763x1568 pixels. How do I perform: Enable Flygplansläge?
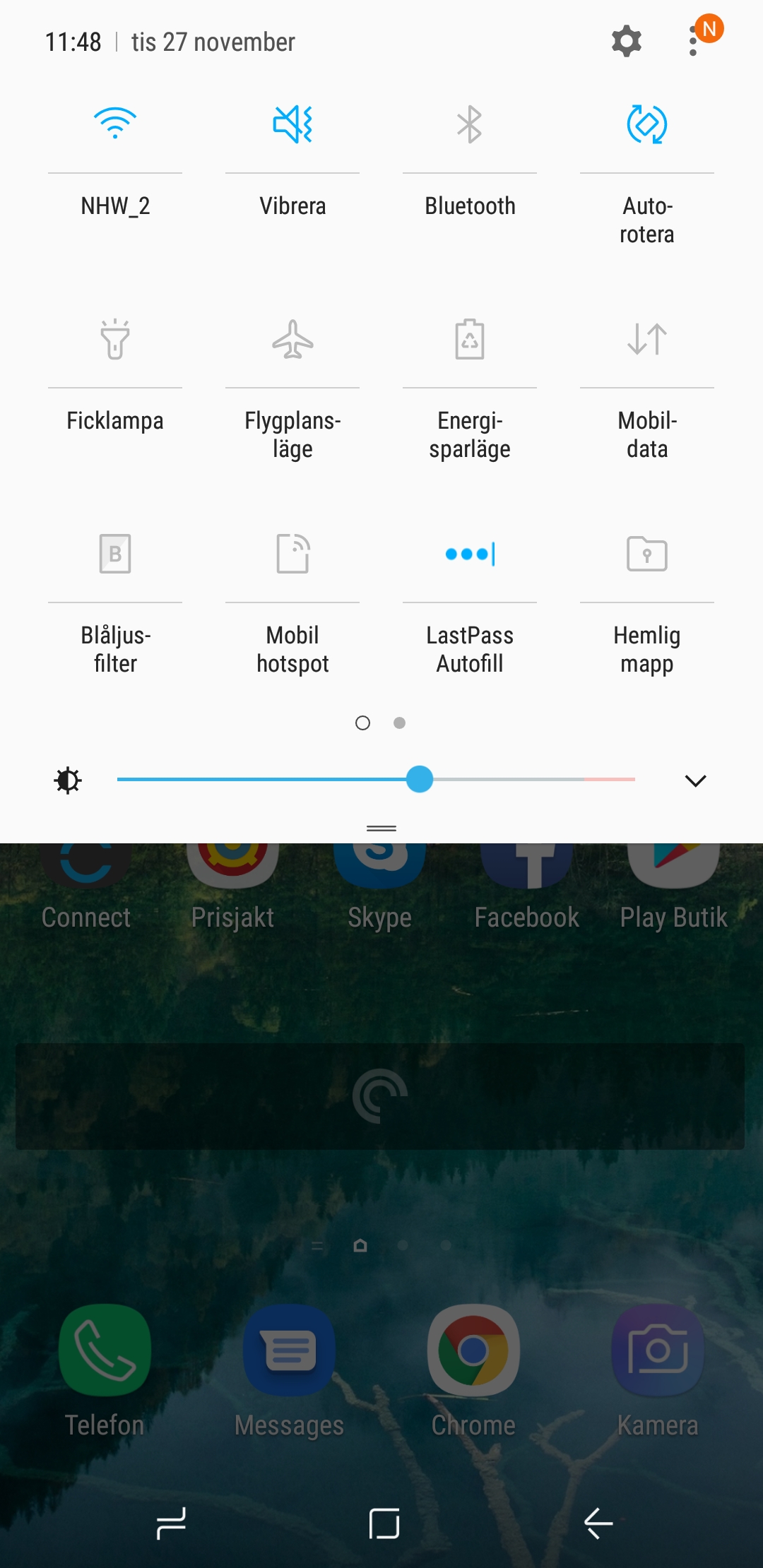[x=292, y=340]
